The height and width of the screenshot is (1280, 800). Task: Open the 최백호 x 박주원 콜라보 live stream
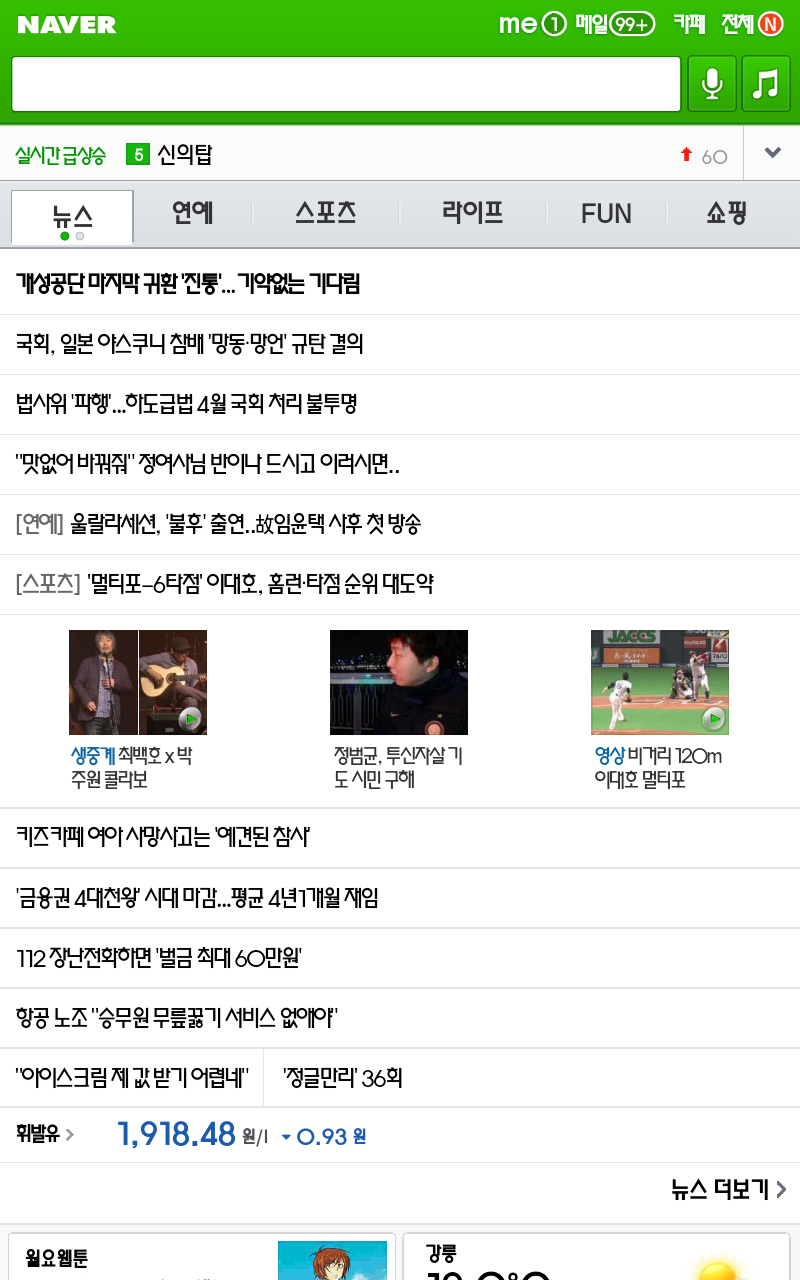pos(138,683)
